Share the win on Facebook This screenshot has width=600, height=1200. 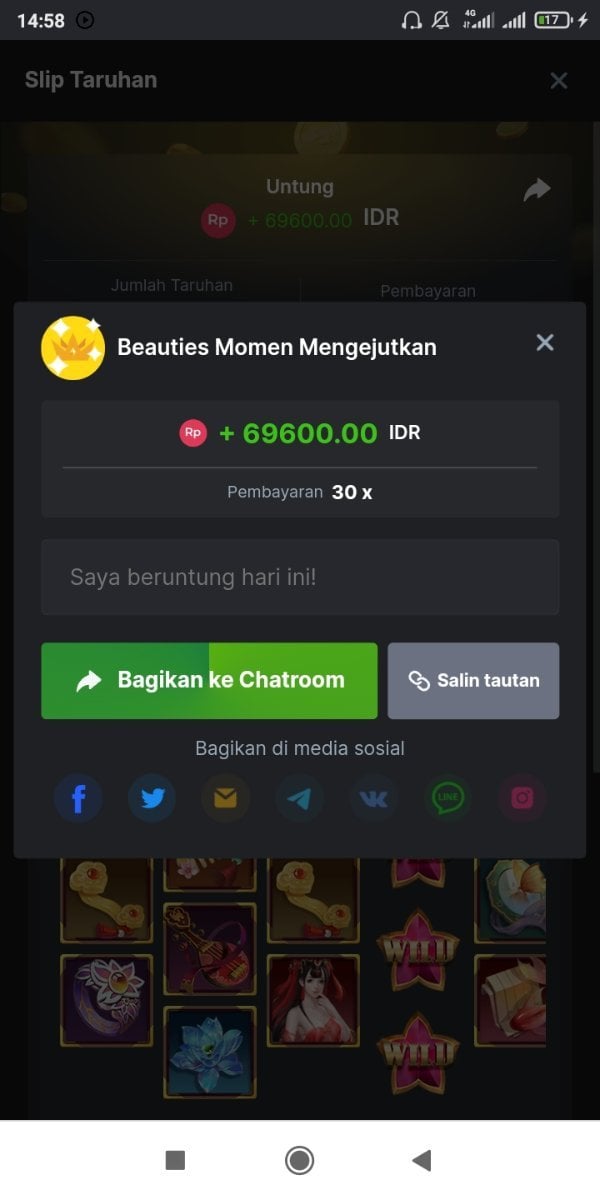tap(78, 798)
